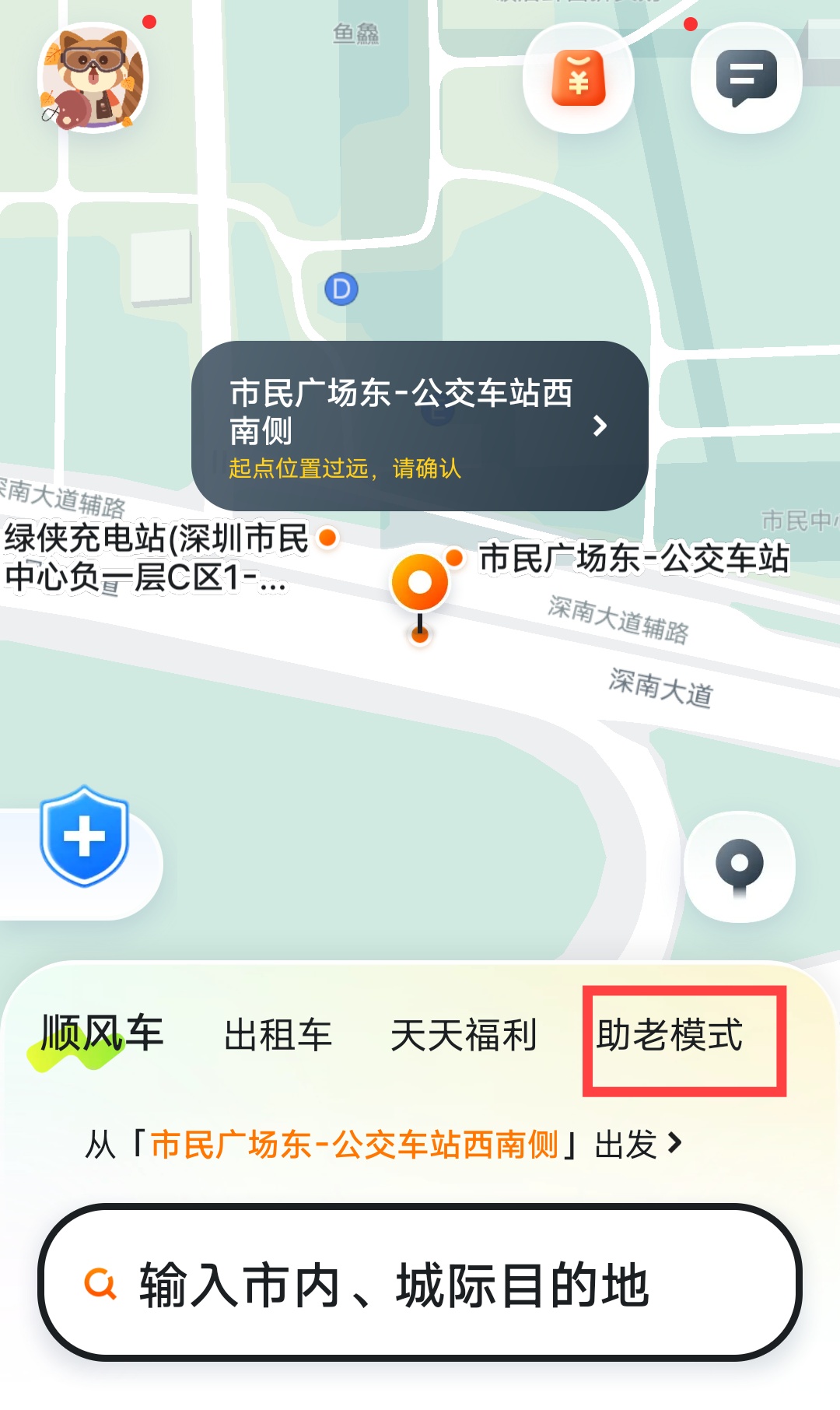Open the red envelope coupon icon
This screenshot has height=1410, width=840.
point(579,79)
